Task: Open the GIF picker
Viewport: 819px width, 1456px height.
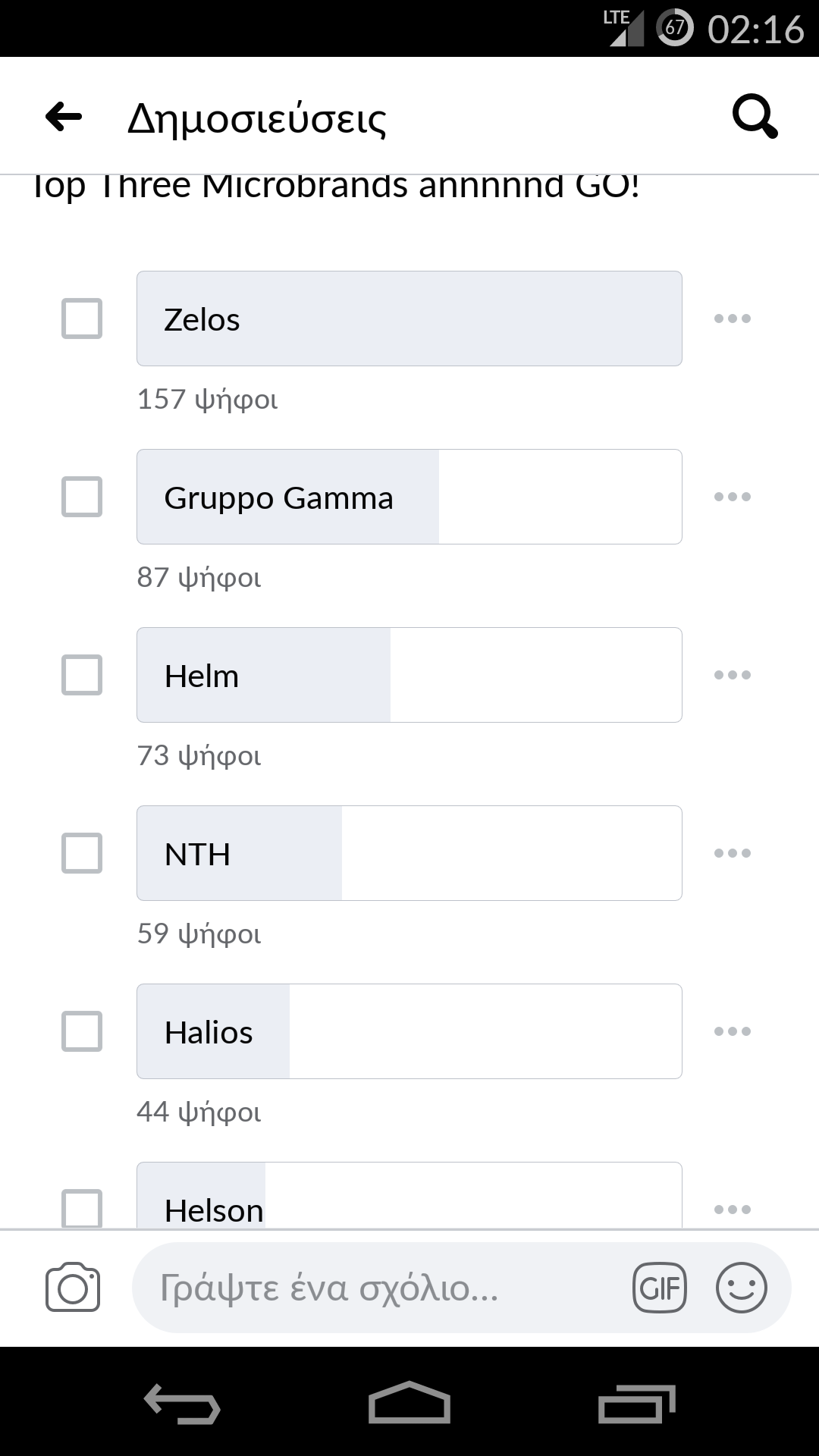Action: click(x=660, y=1288)
